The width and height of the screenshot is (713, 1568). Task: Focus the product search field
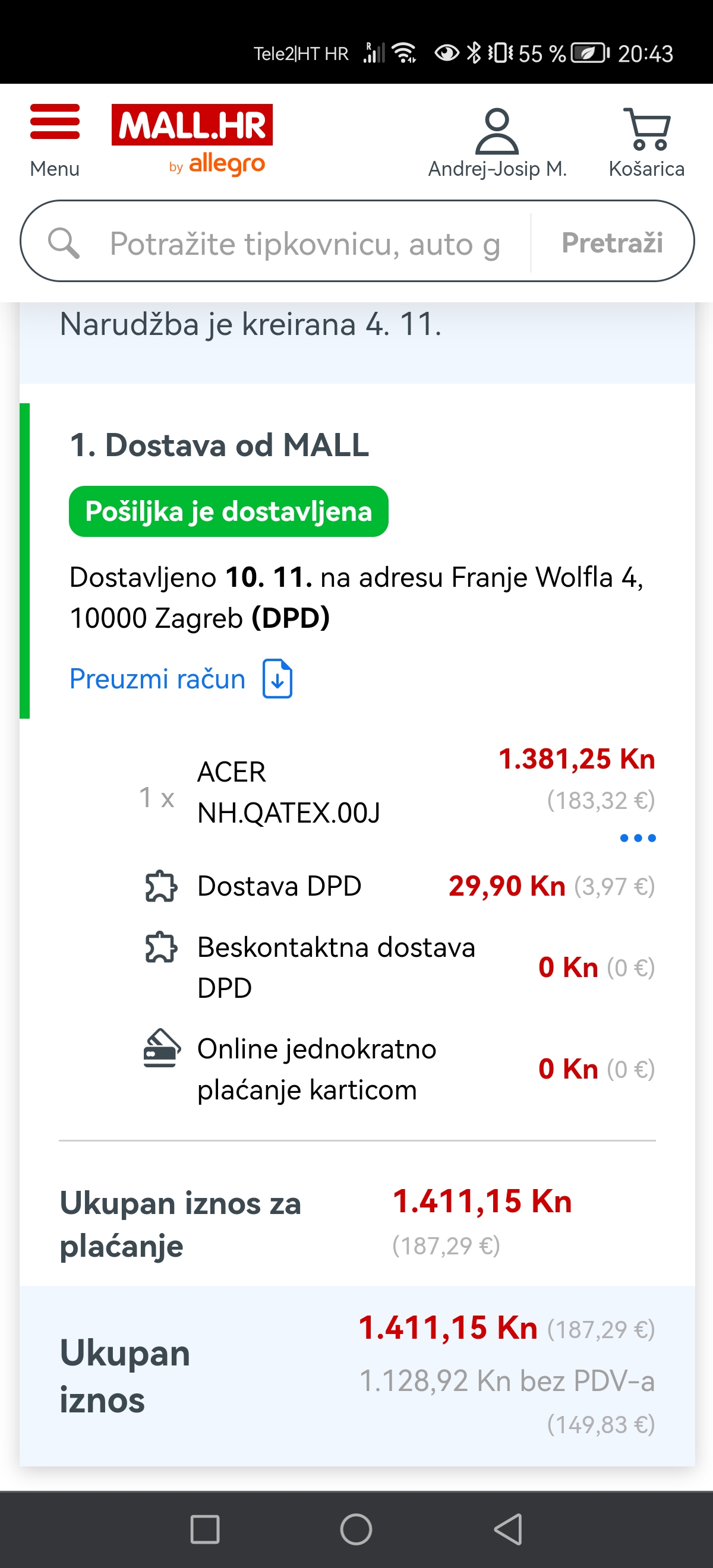click(304, 243)
